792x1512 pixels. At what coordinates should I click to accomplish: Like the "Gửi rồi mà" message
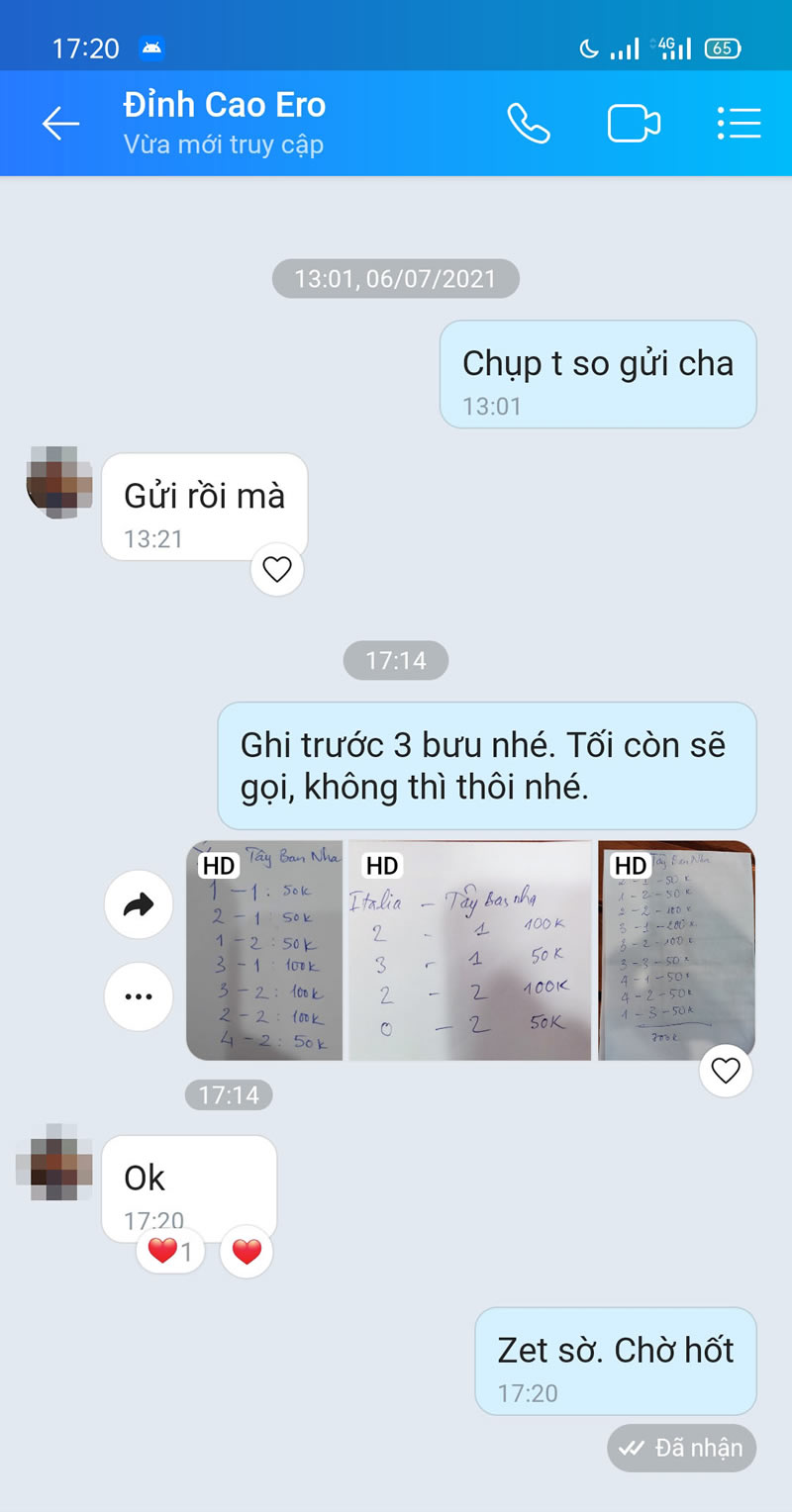click(x=276, y=569)
